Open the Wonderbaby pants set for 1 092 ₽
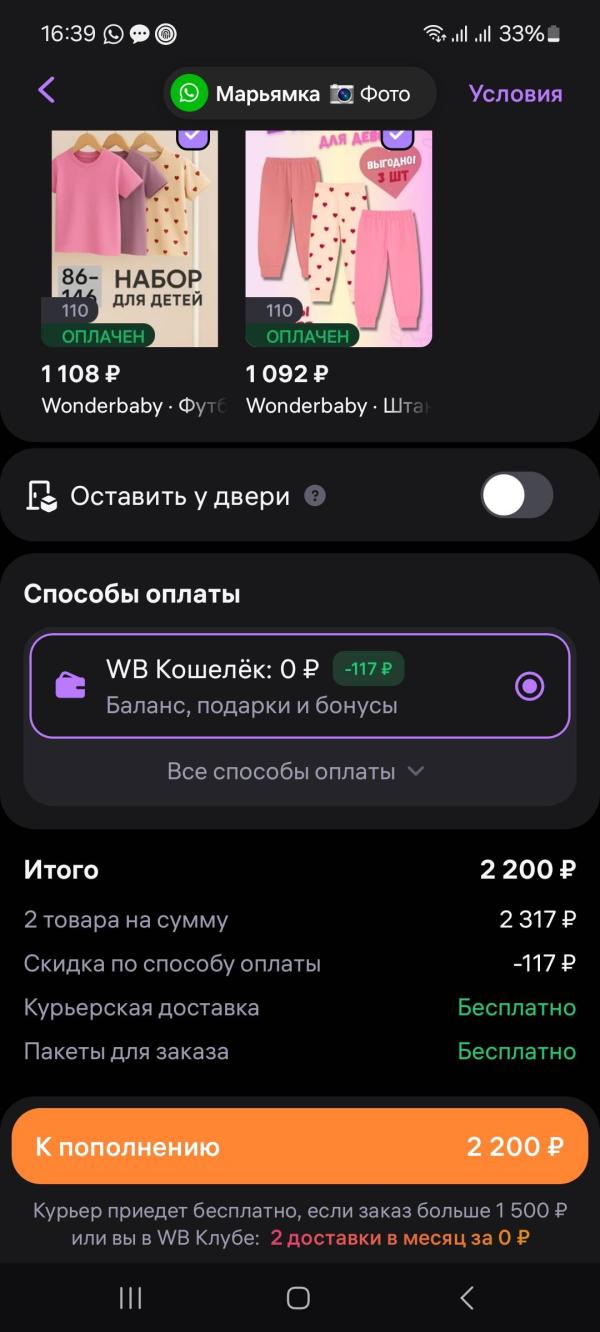 339,240
